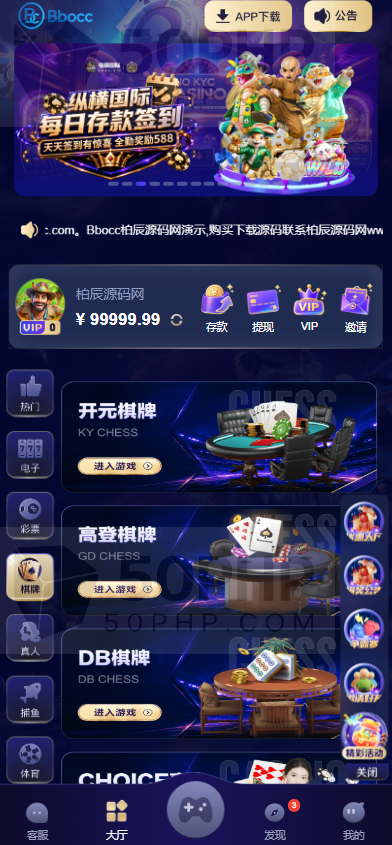Open the 邀请 invite shortcut
This screenshot has width=392, height=845.
coord(356,309)
